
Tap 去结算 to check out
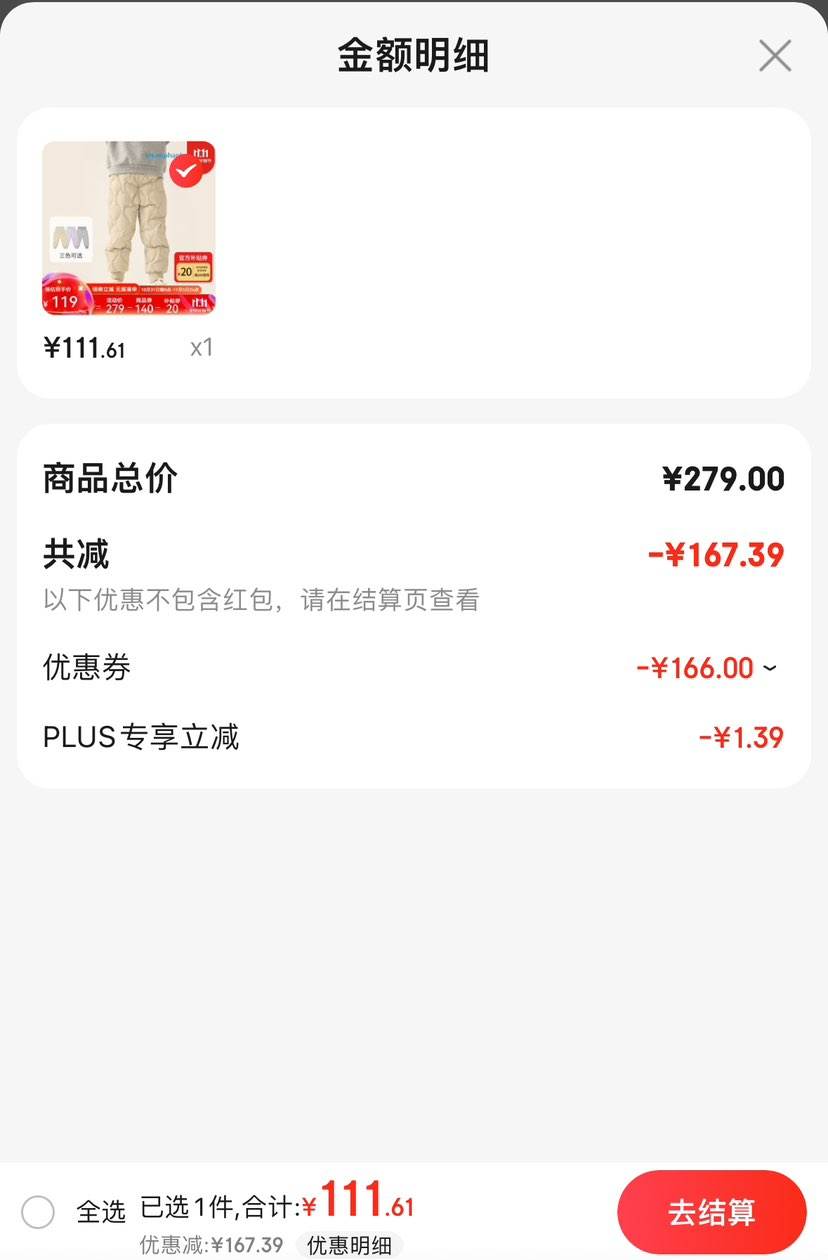(711, 1212)
